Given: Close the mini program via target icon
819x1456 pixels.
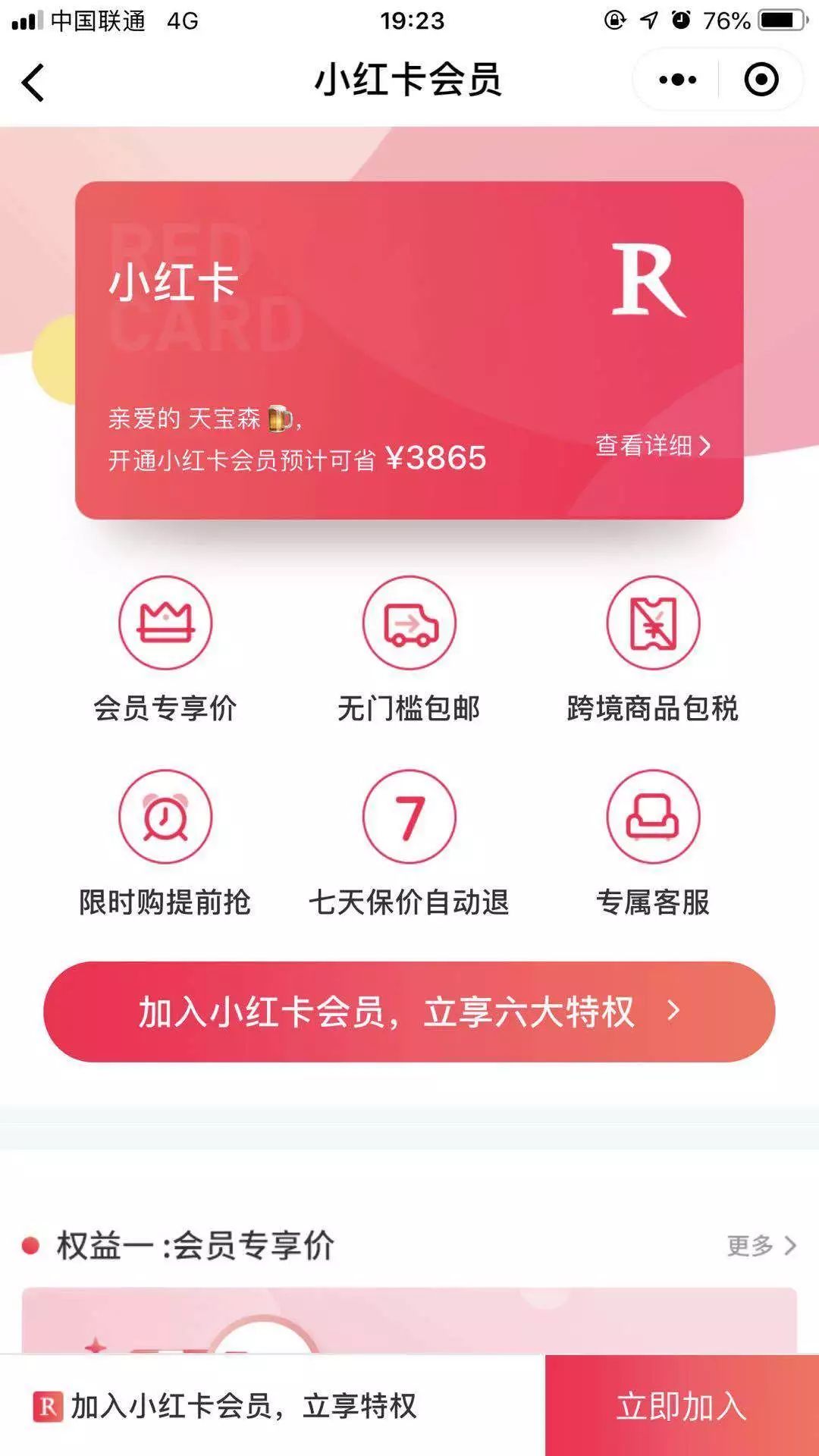Looking at the screenshot, I should click(761, 80).
